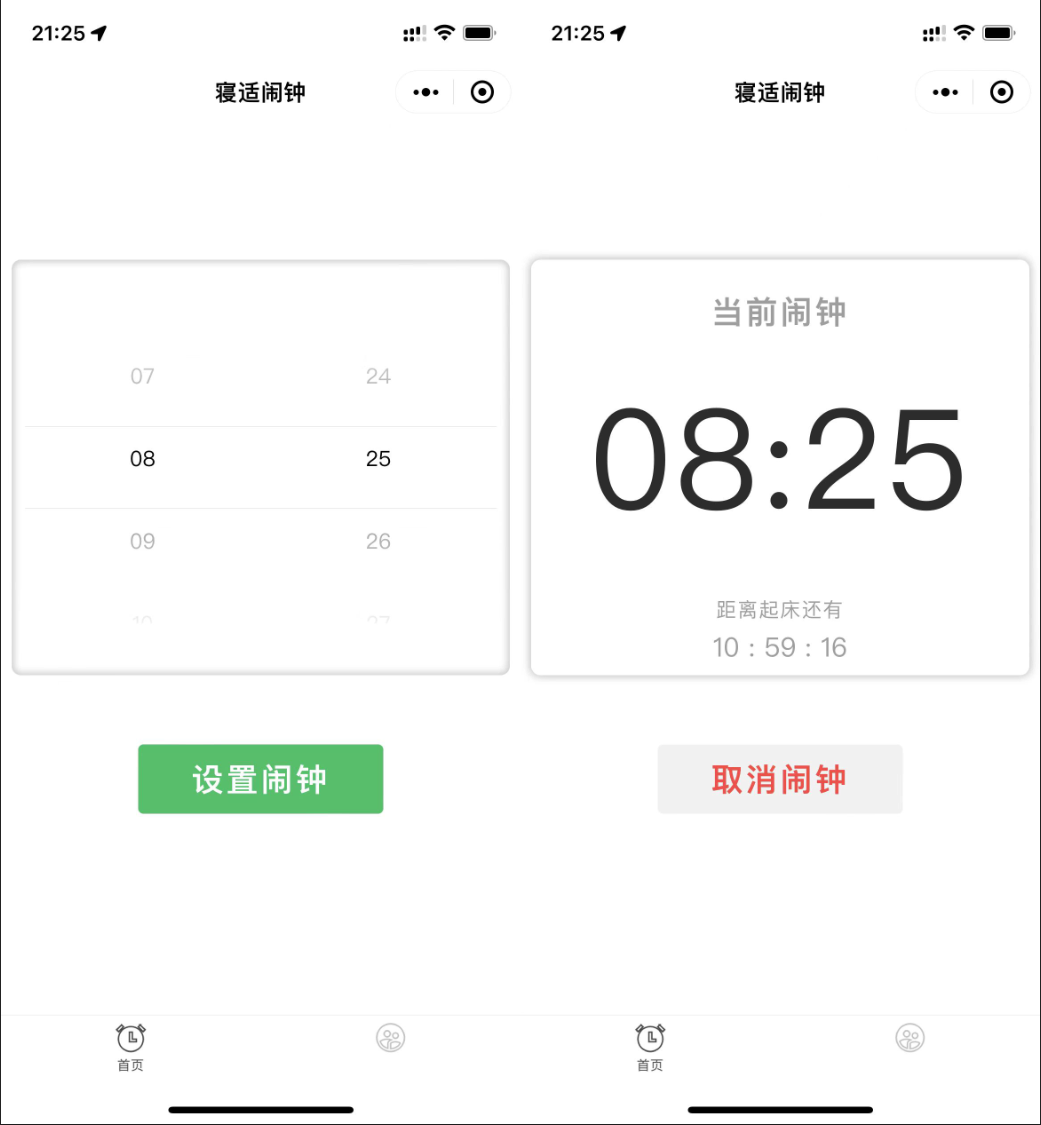This screenshot has width=1041, height=1125.
Task: Tap the 取消闹钟 cancel alarm button
Action: coord(780,779)
